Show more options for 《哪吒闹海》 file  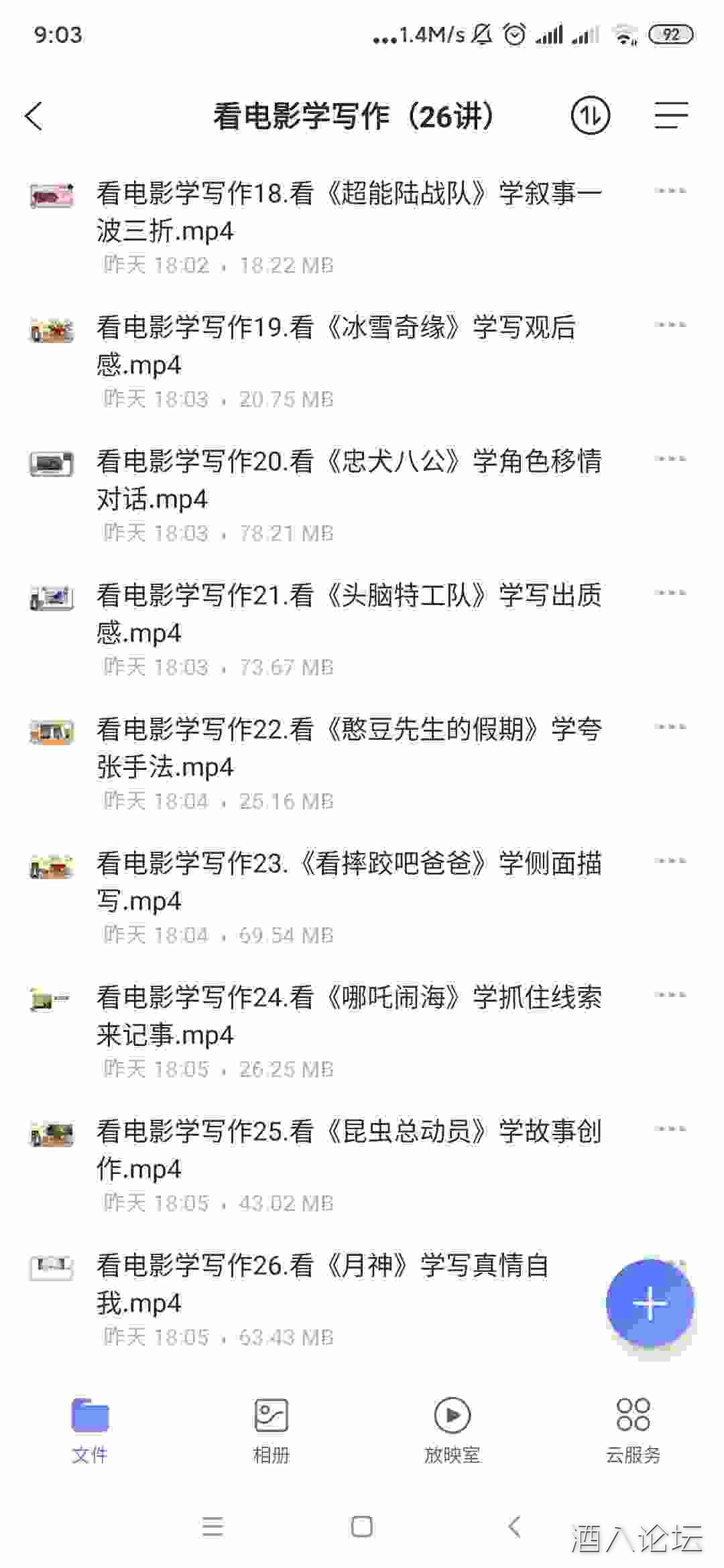670,995
